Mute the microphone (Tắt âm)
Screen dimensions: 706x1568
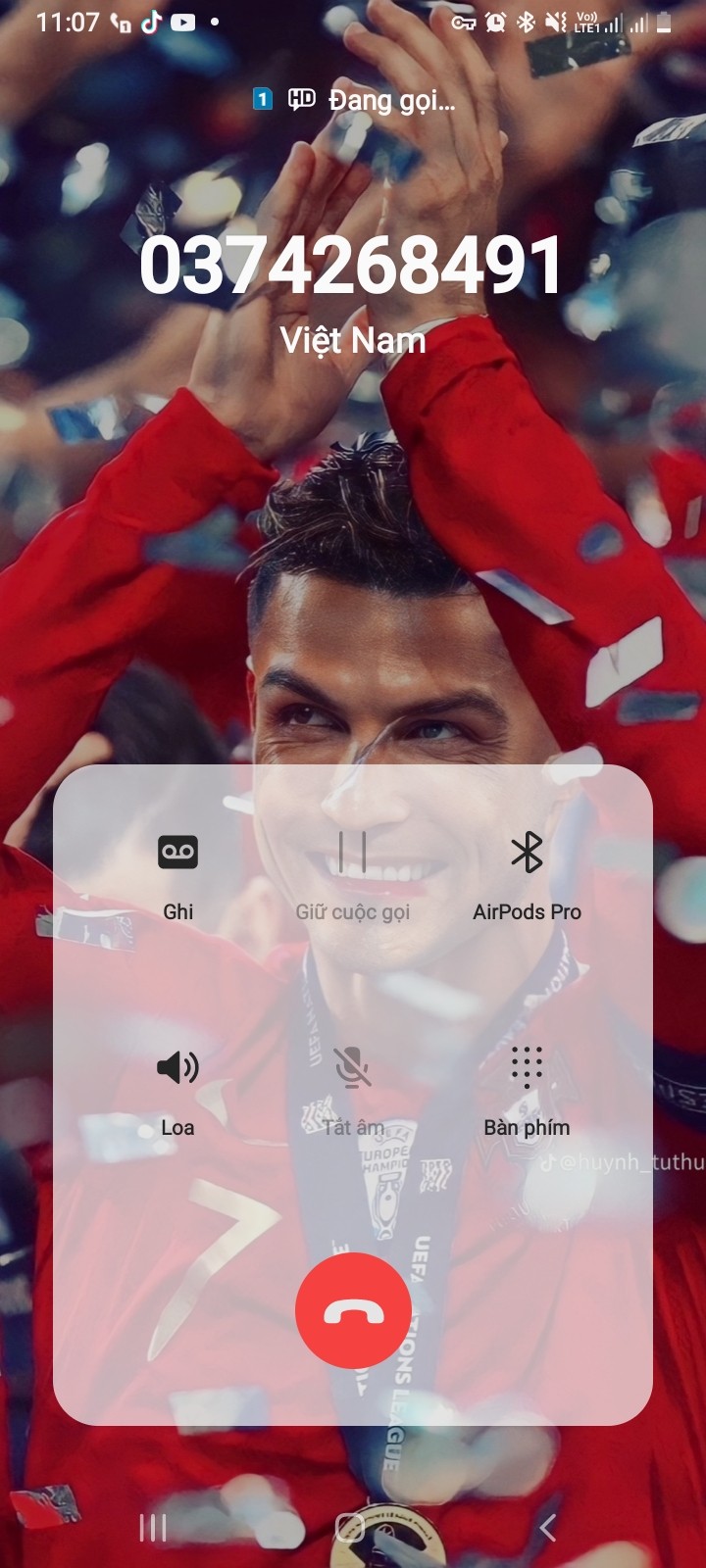click(x=353, y=1090)
